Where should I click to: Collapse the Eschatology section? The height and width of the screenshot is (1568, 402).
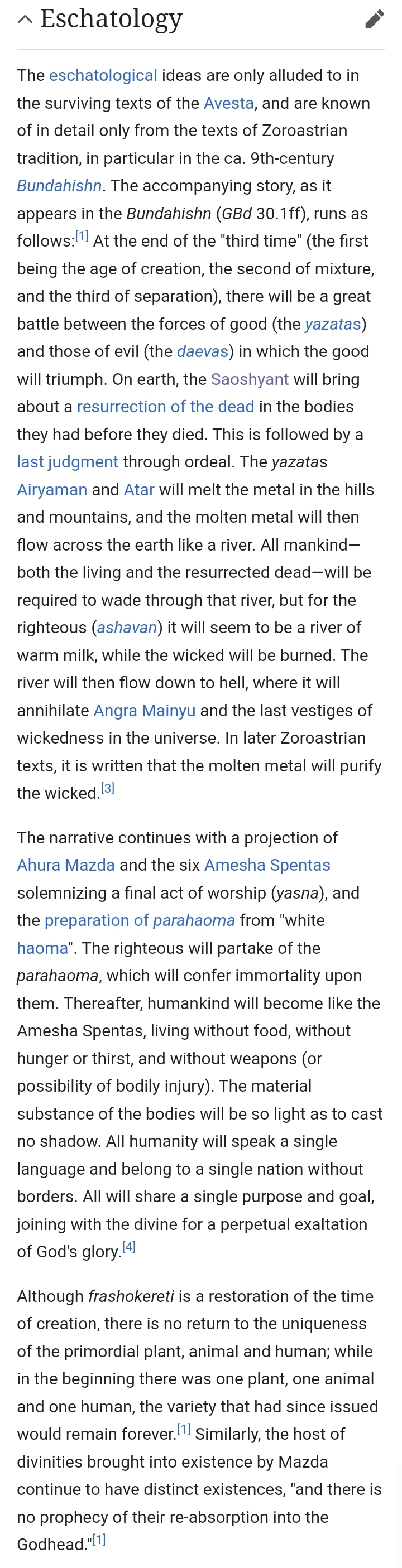click(x=25, y=19)
